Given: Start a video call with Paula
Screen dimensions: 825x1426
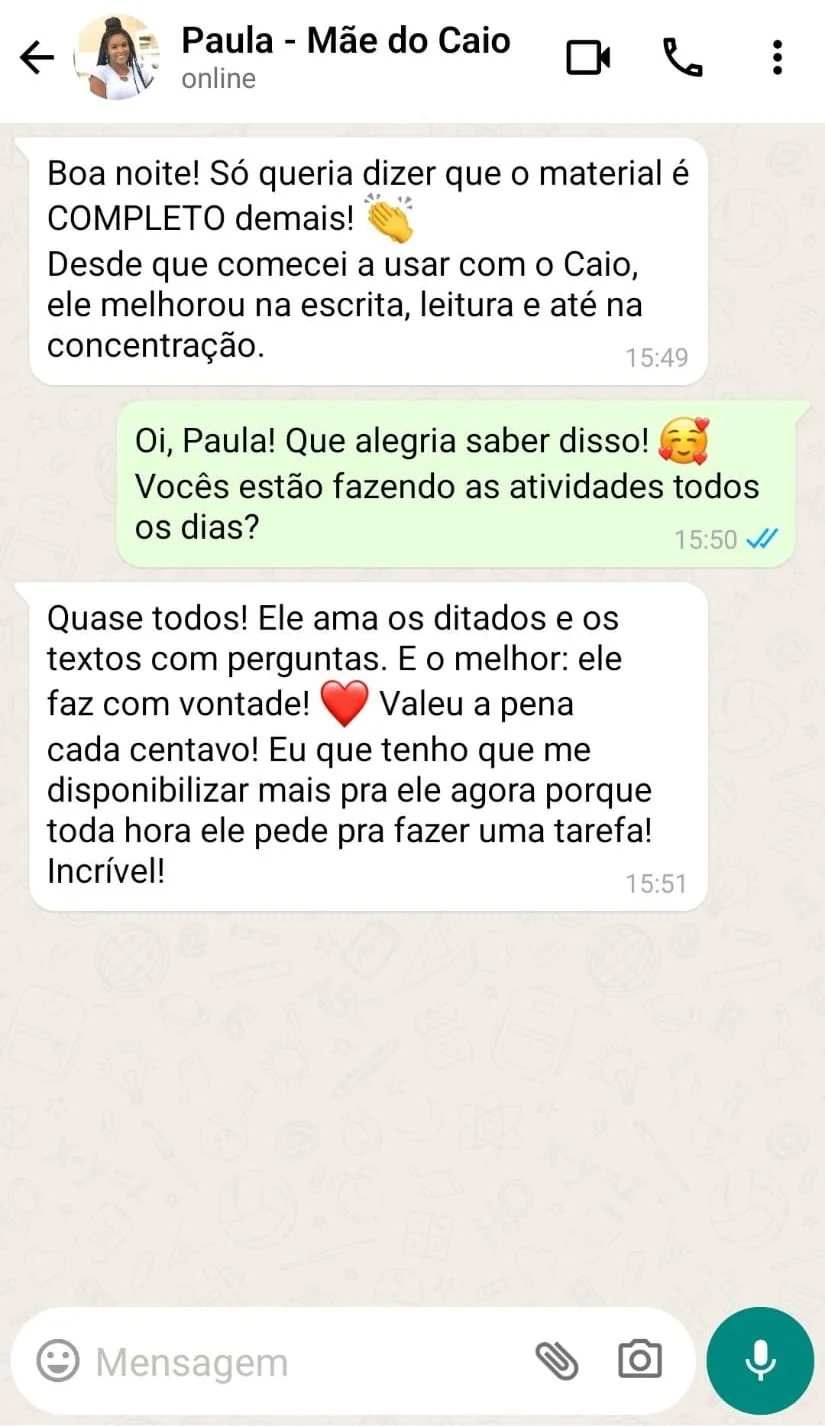Looking at the screenshot, I should (588, 57).
